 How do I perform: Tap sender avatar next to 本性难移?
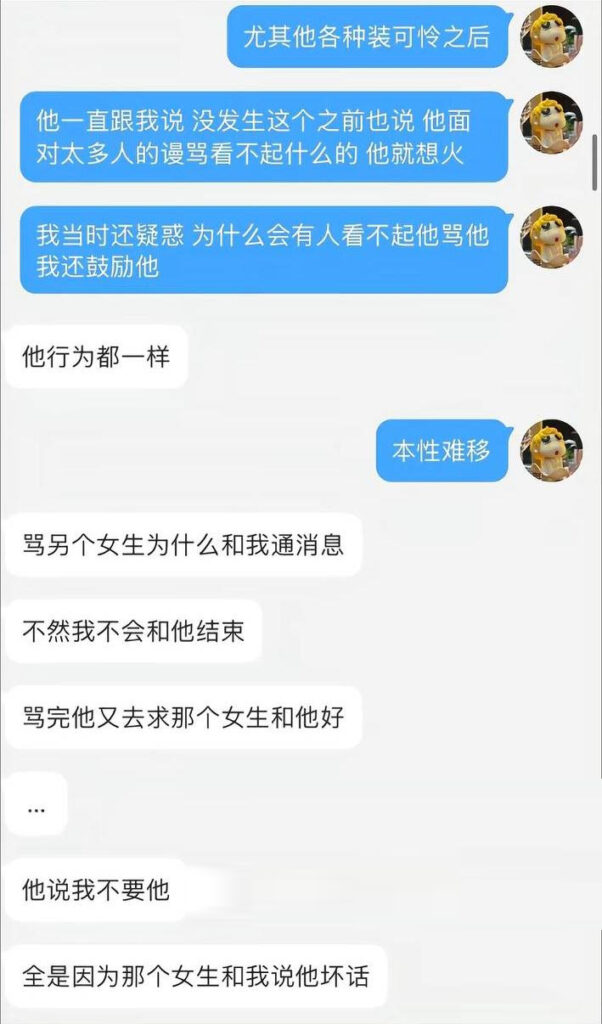tap(552, 450)
